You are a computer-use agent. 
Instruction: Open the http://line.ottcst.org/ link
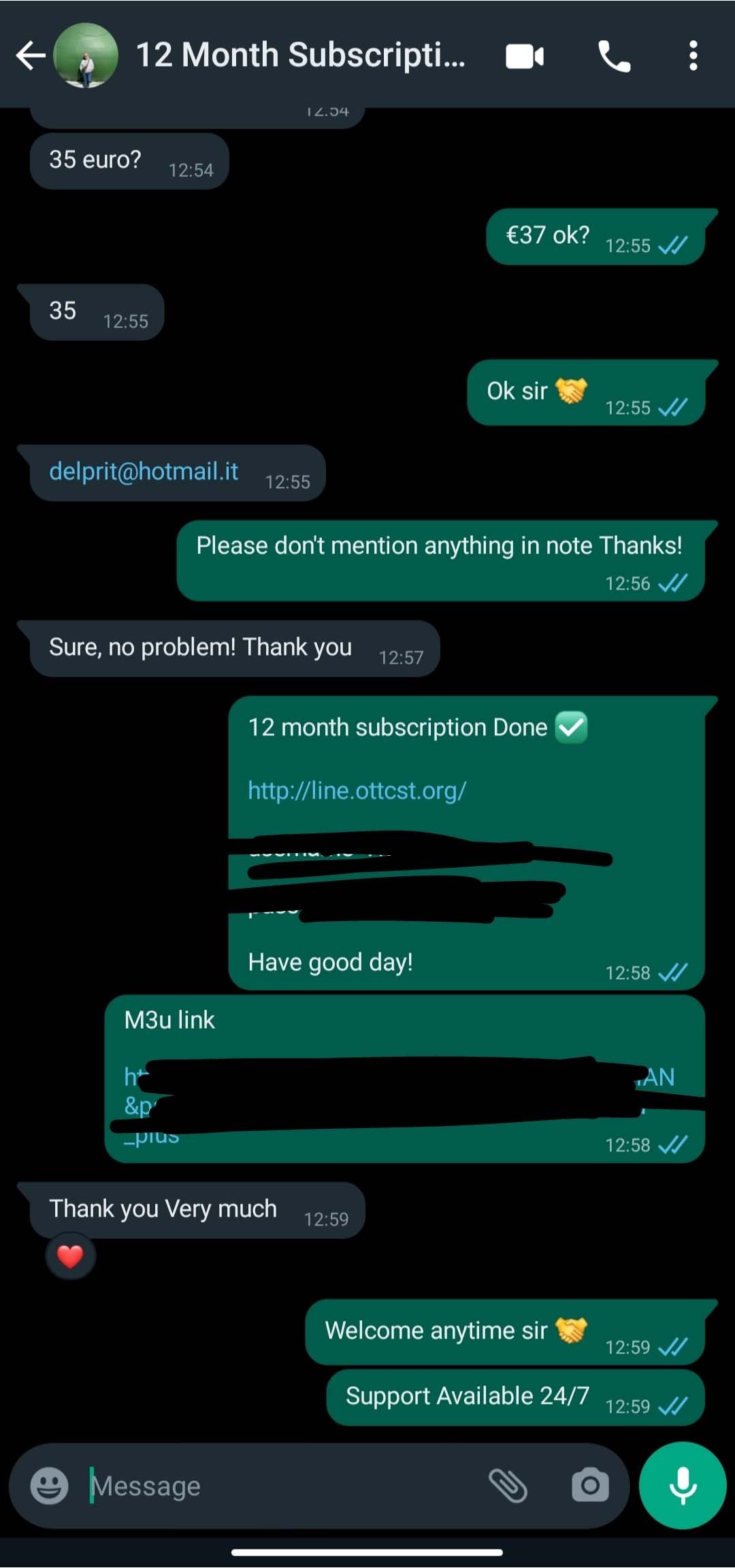[357, 790]
